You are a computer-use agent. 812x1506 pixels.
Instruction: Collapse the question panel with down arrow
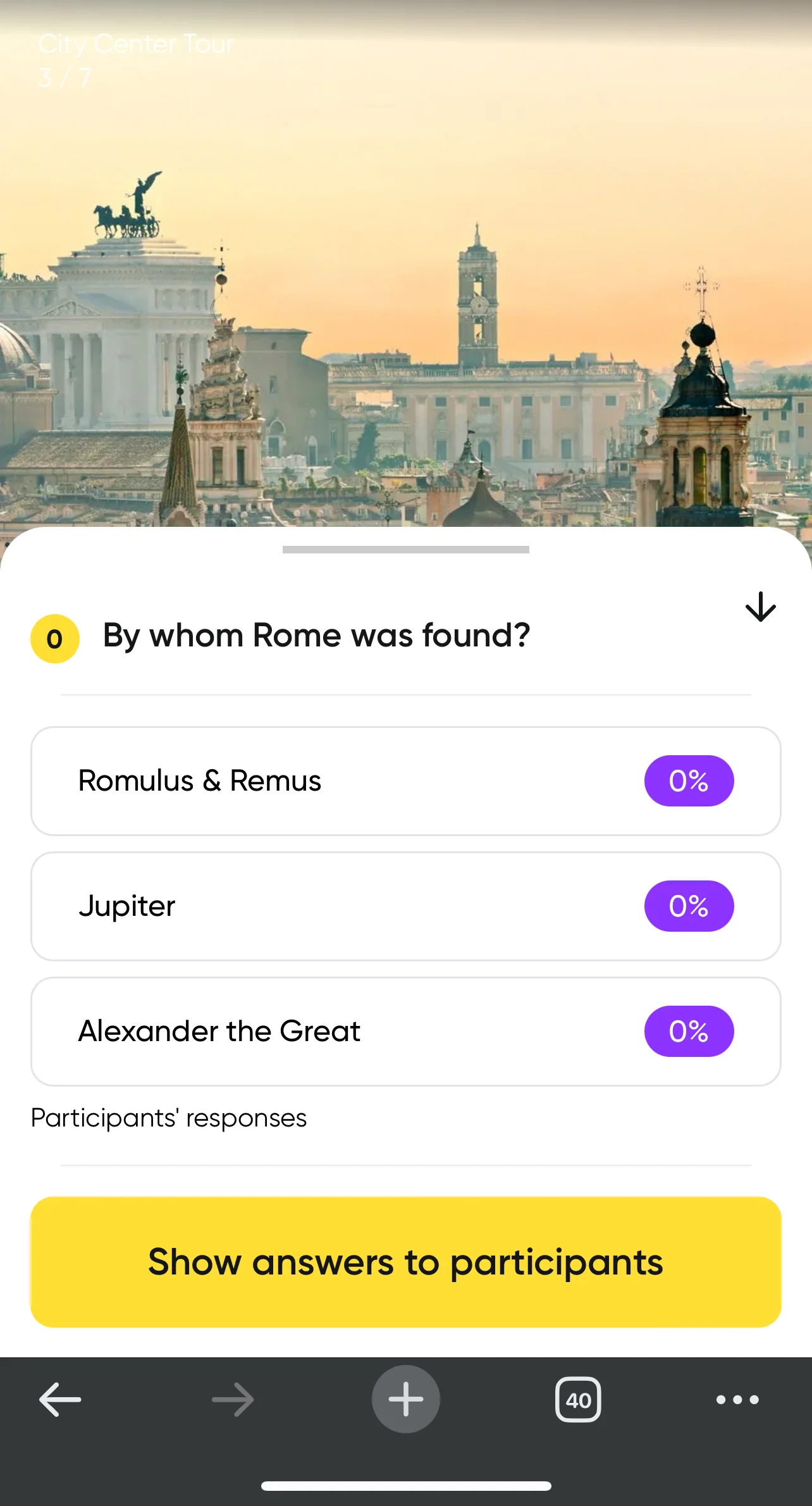[x=760, y=607]
